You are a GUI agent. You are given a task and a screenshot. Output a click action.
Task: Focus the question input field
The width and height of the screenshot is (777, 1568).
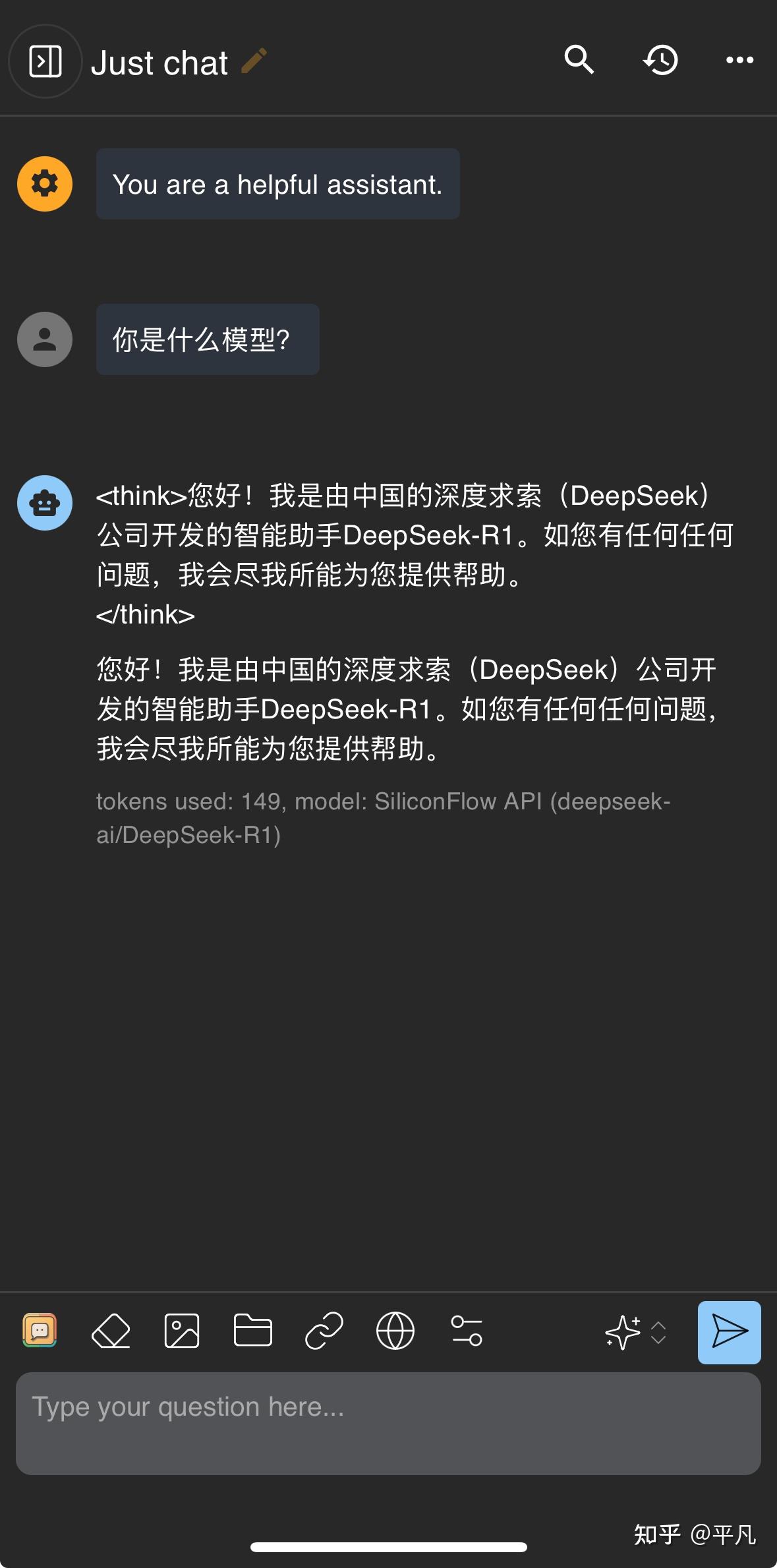pyautogui.click(x=388, y=1423)
